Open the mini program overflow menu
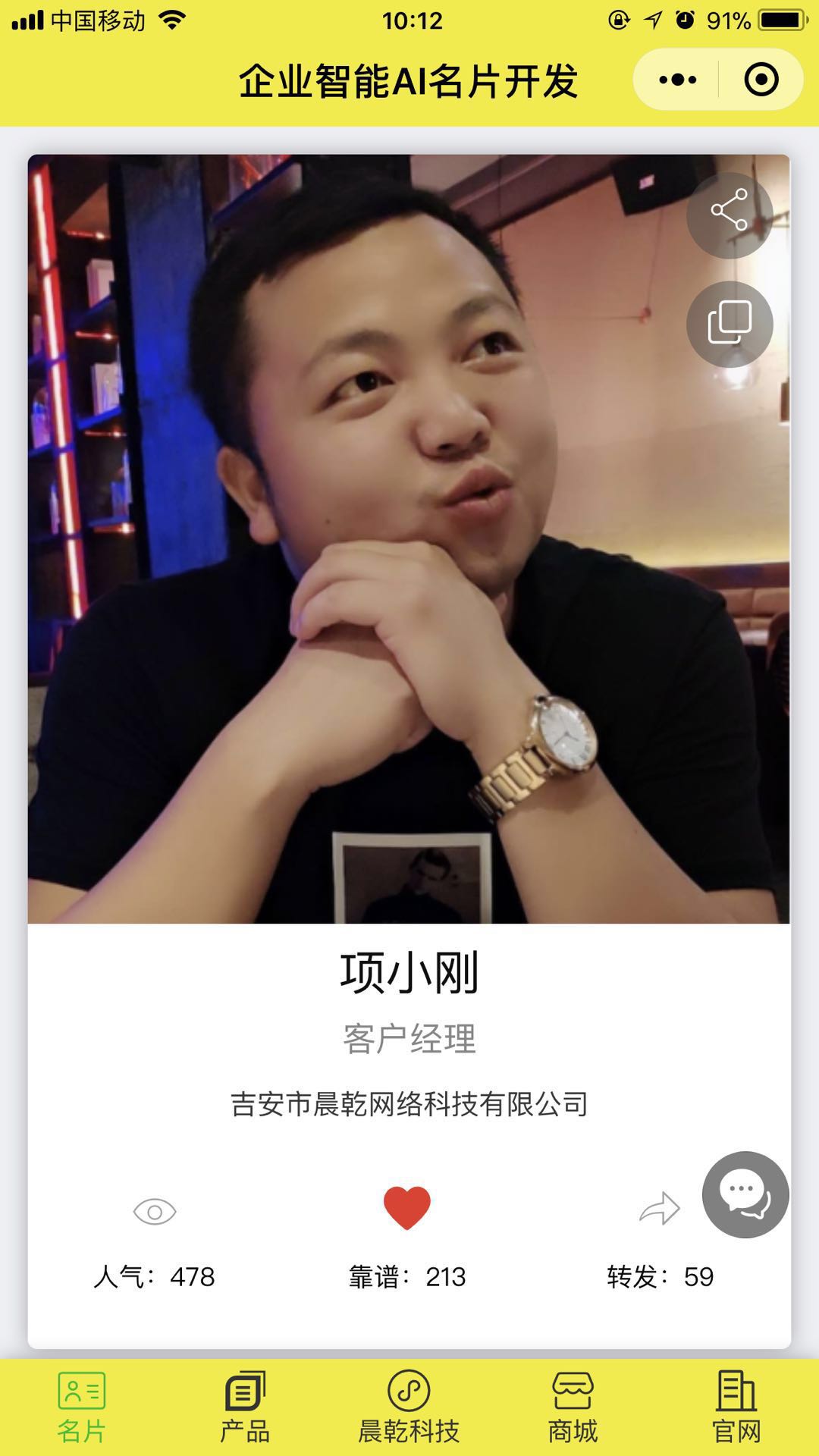Viewport: 819px width, 1456px height. pos(677,80)
